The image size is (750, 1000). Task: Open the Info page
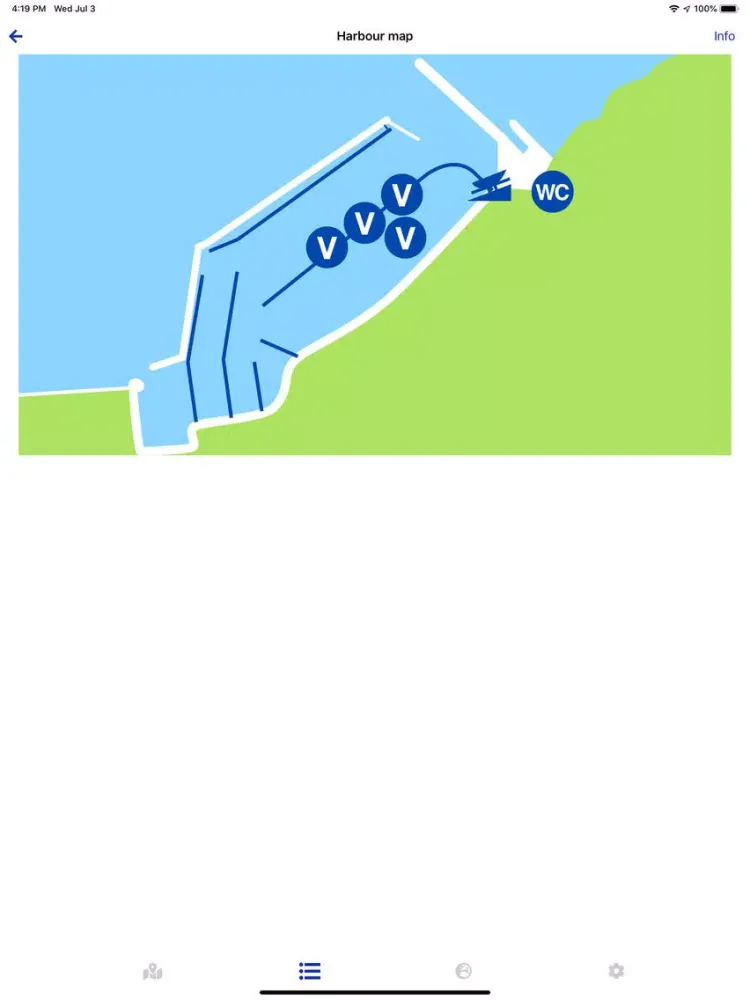724,36
